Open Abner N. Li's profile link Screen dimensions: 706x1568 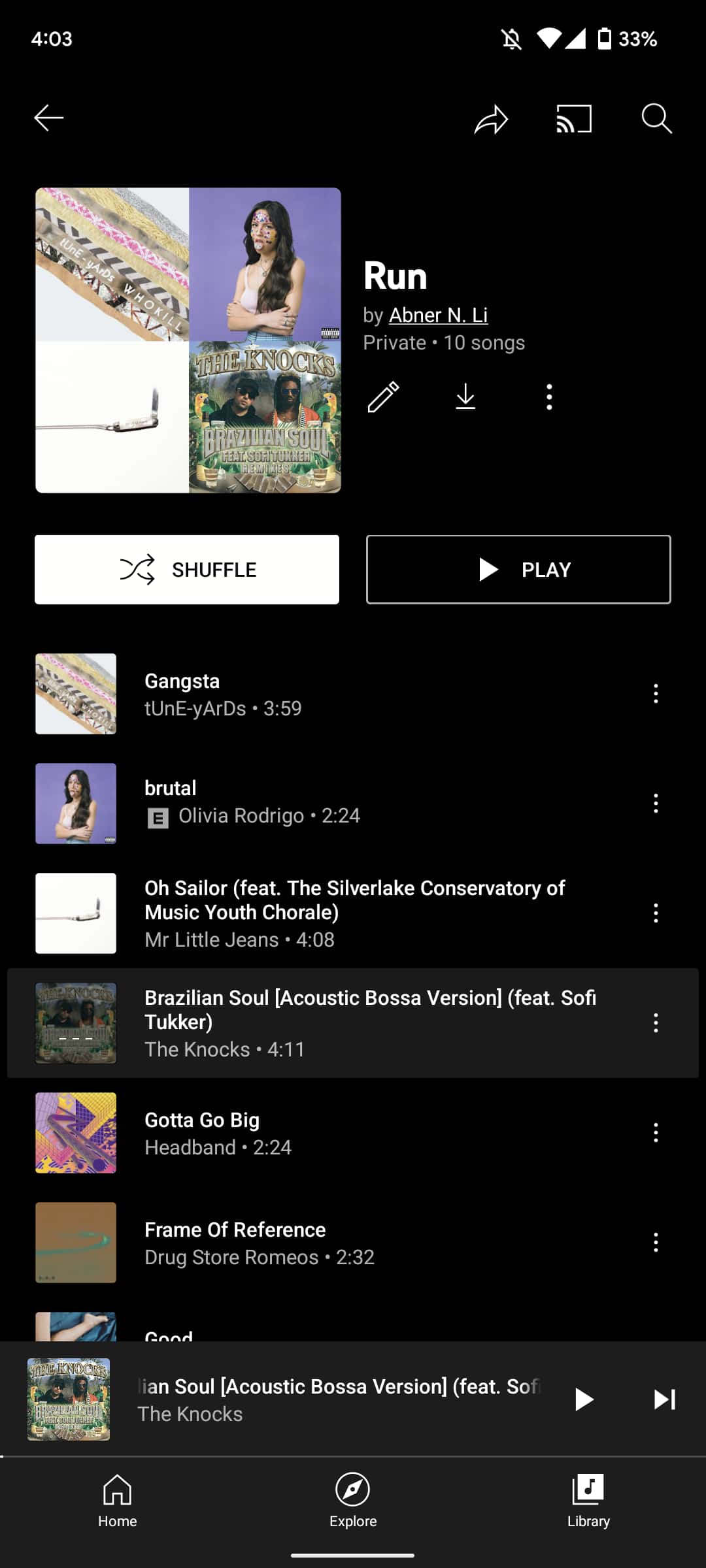pos(438,315)
